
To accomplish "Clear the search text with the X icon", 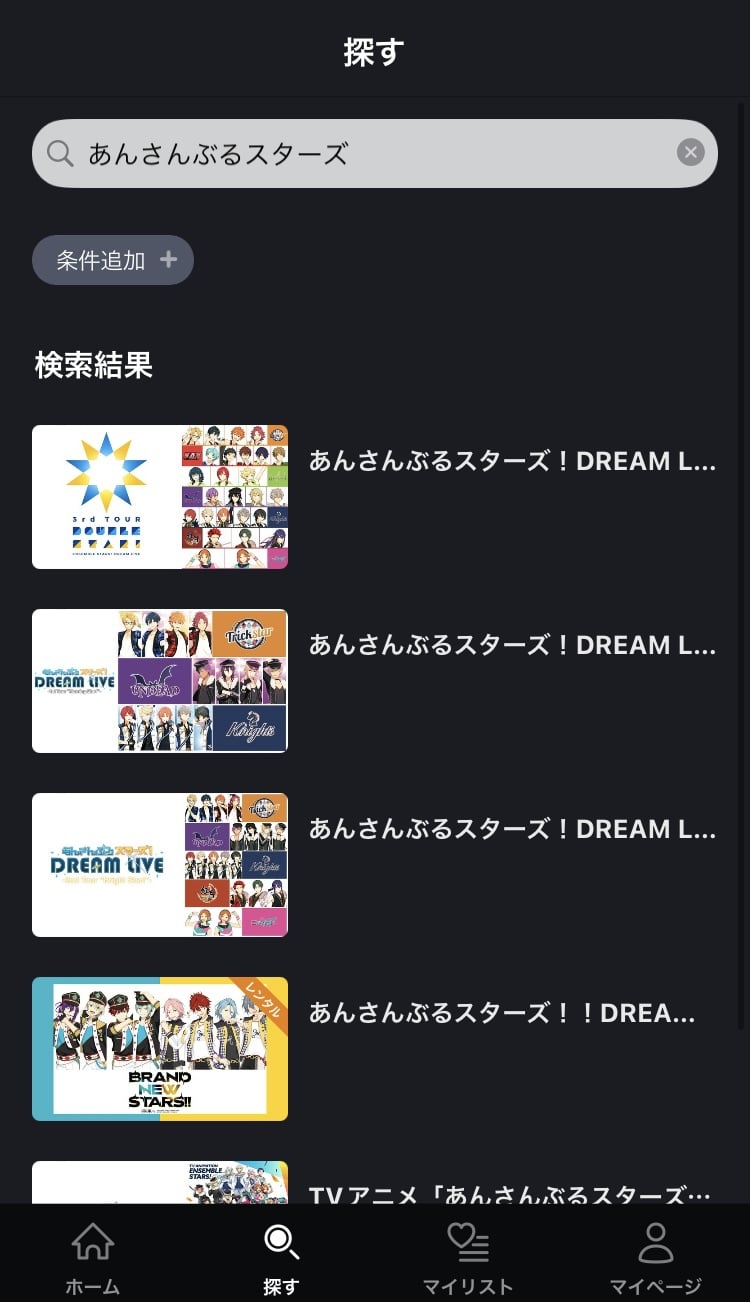I will pyautogui.click(x=690, y=152).
